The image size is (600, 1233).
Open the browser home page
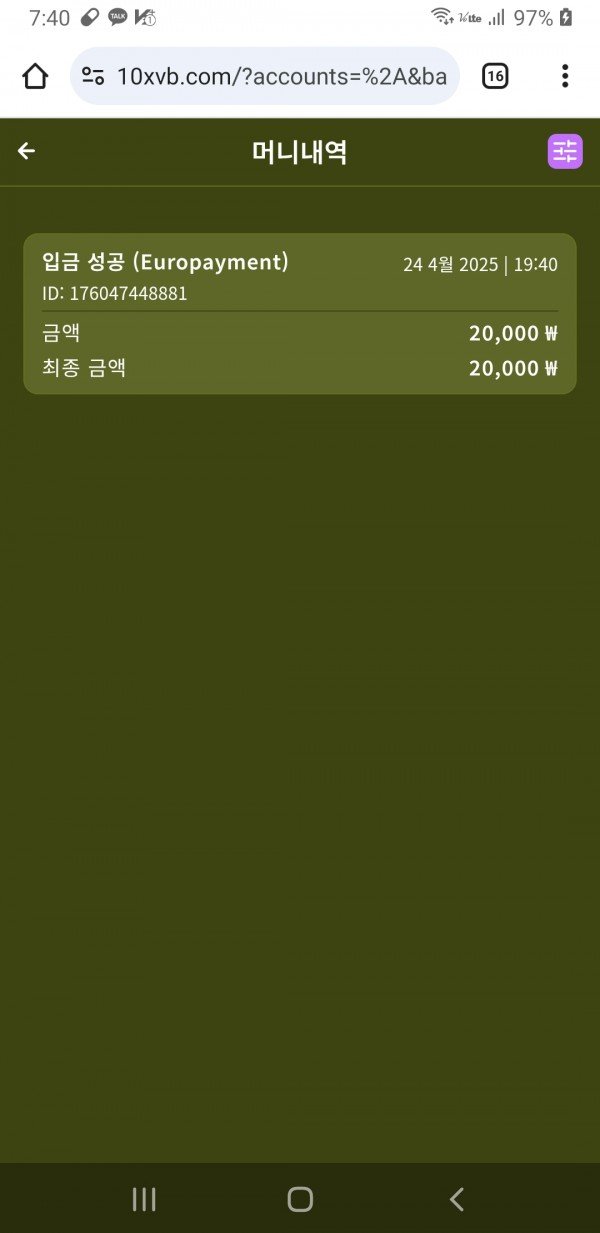click(x=35, y=76)
